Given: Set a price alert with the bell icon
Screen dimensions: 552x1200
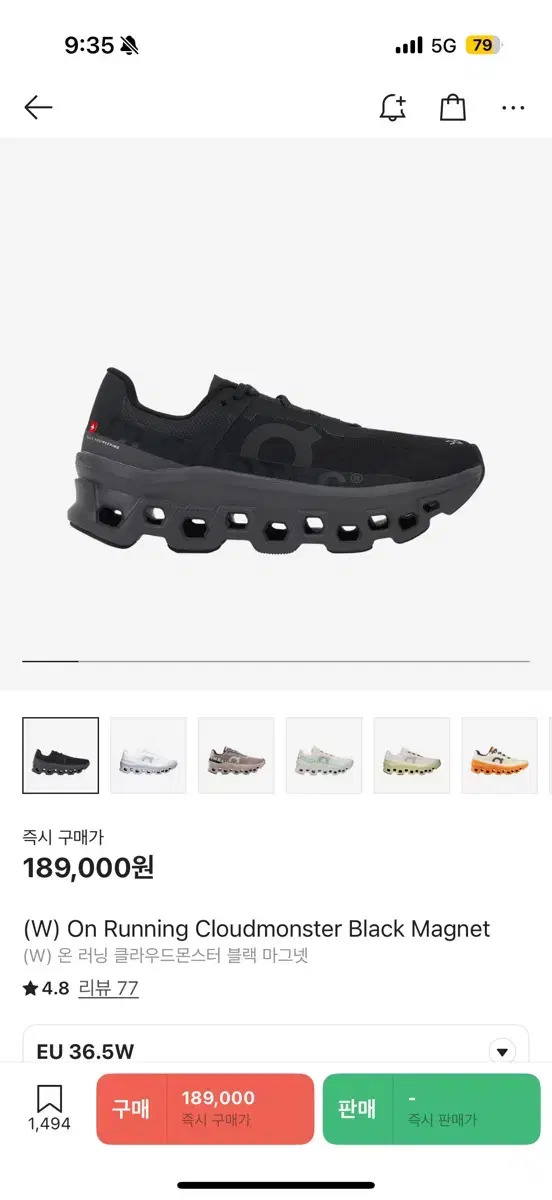Looking at the screenshot, I should pos(393,107).
